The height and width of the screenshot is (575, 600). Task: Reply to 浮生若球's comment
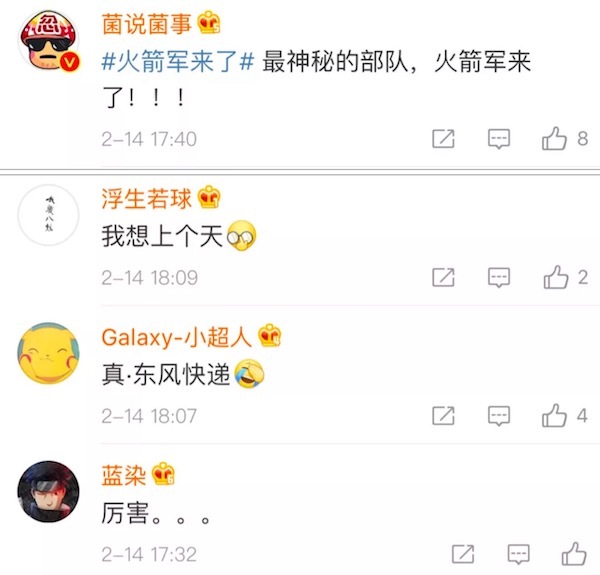coord(499,277)
